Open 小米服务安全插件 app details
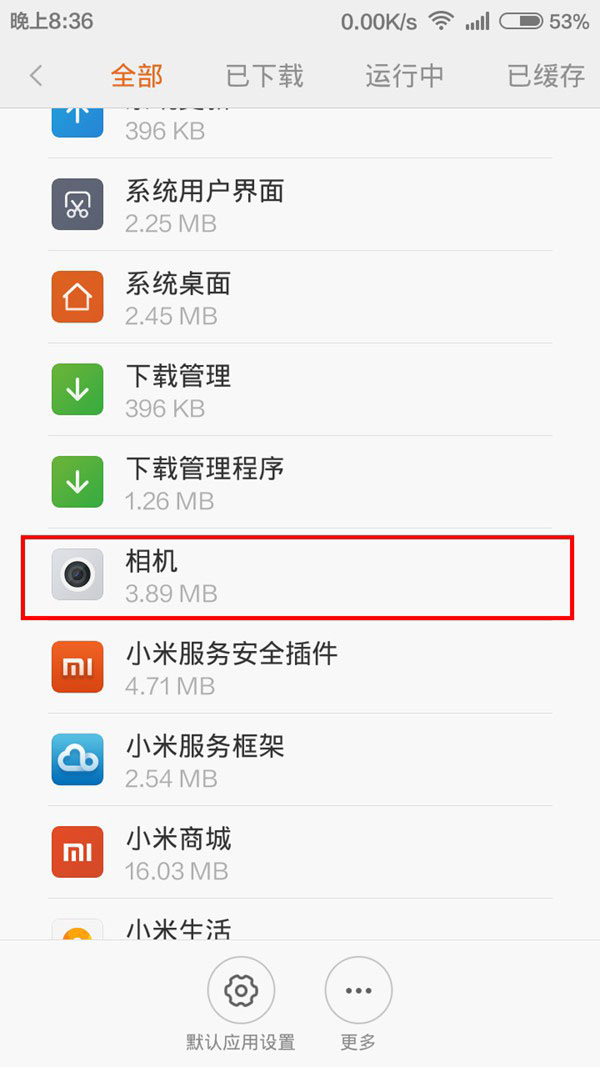This screenshot has height=1067, width=600. tap(300, 668)
